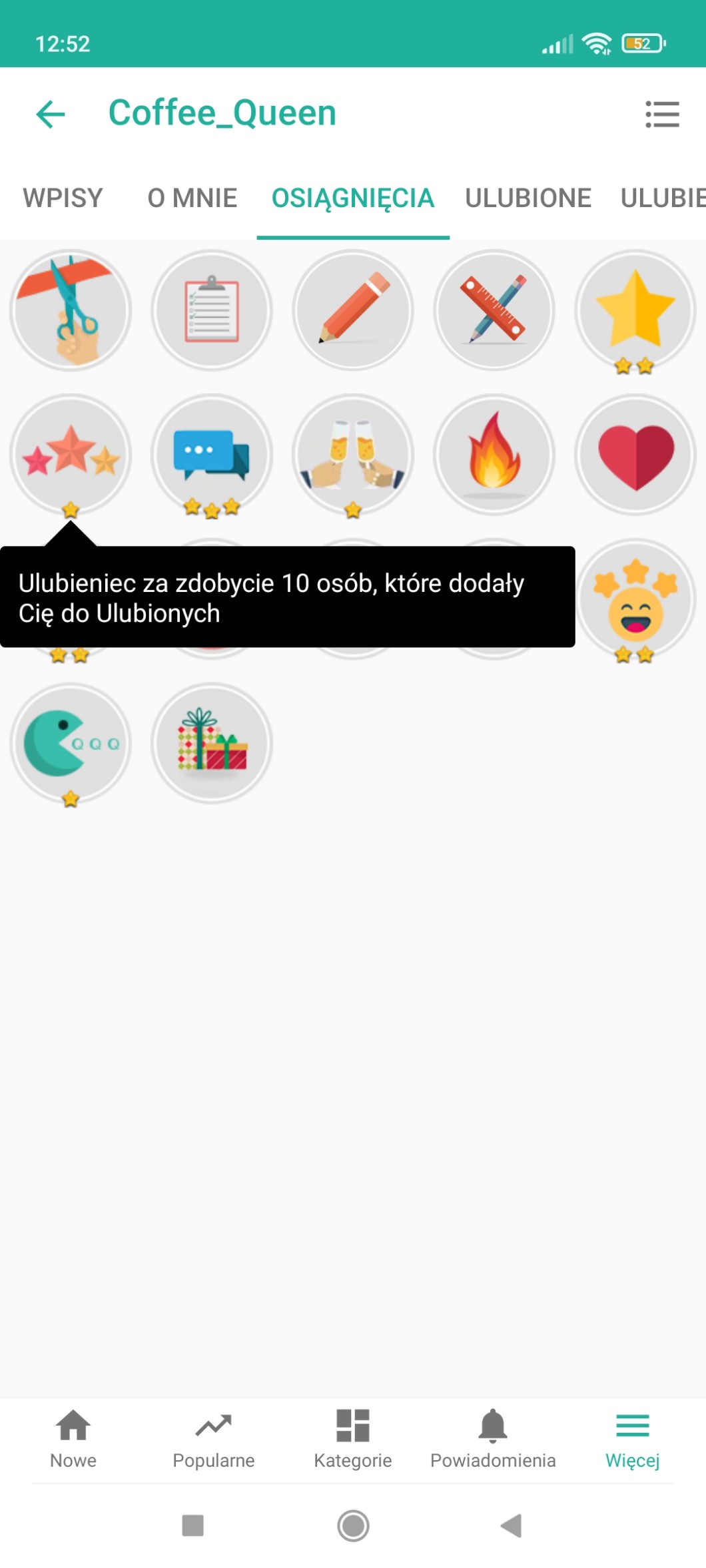Open the list menu icon
706x1568 pixels.
pos(662,114)
